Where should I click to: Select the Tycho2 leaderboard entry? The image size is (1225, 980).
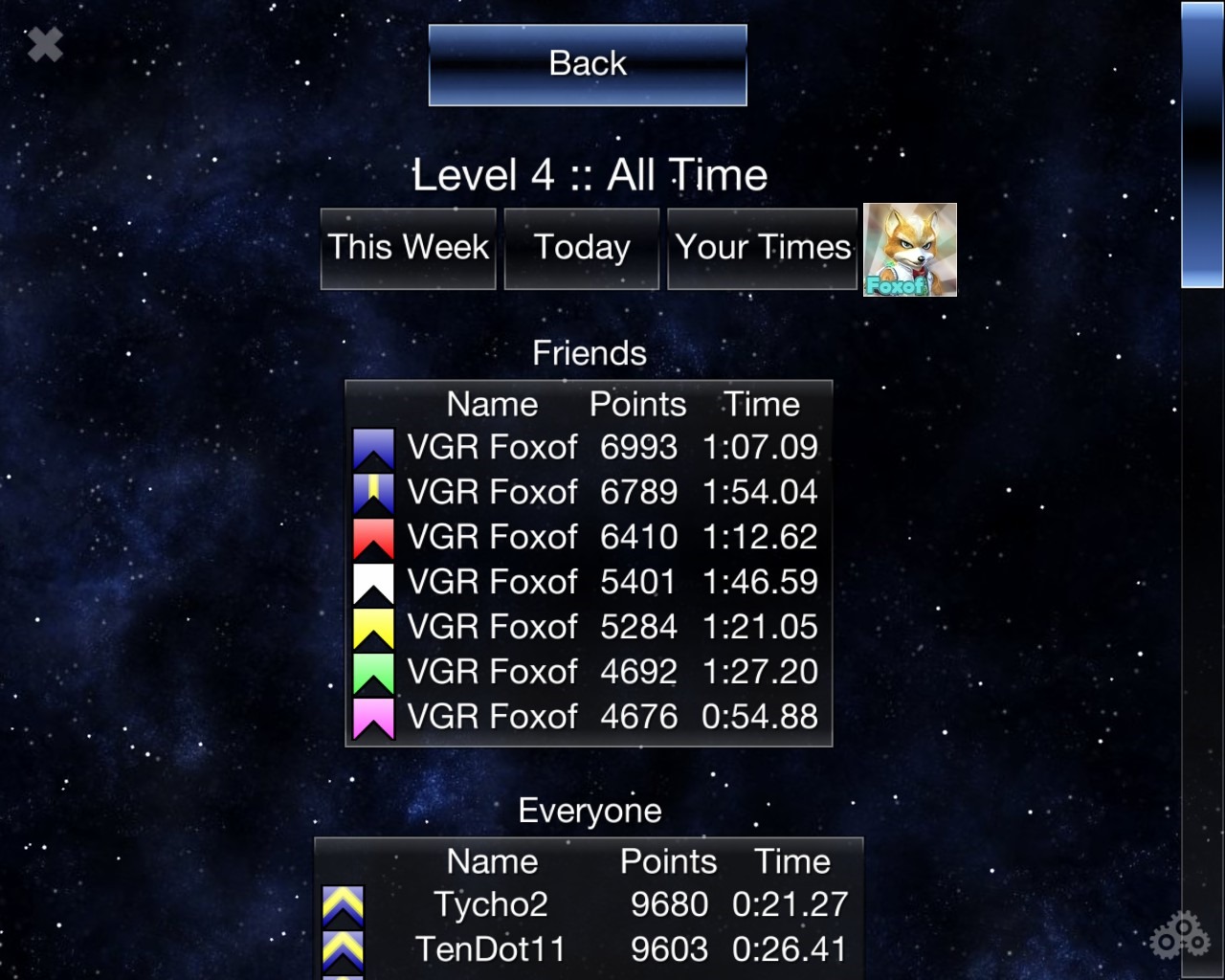click(x=588, y=904)
